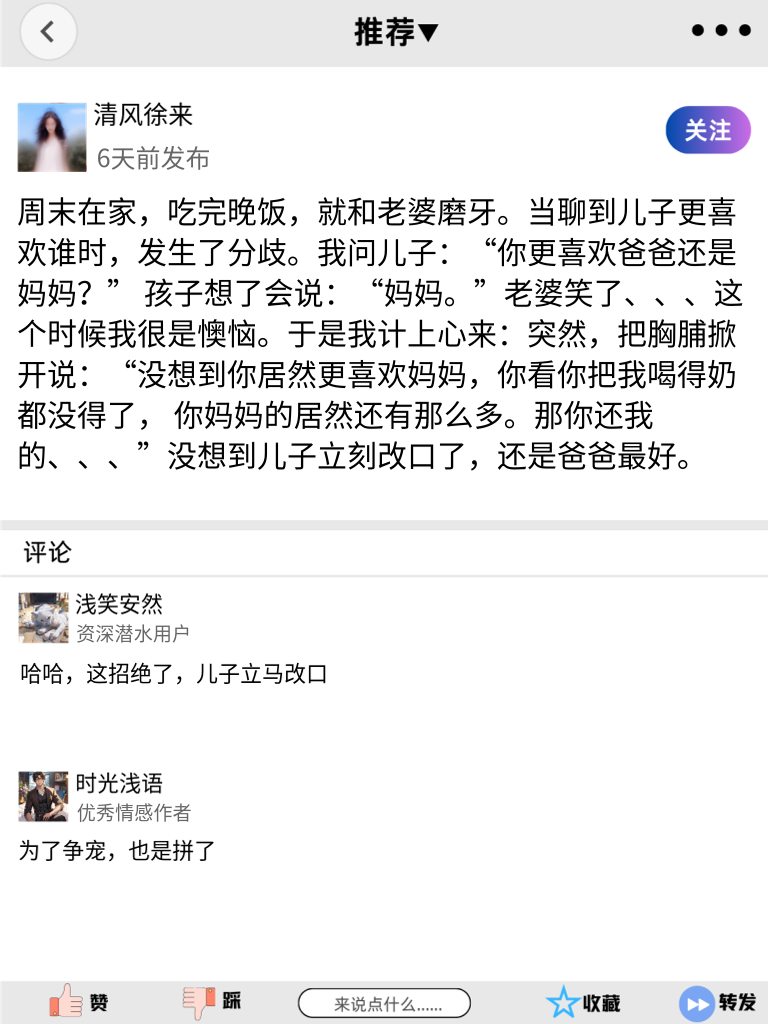Screen dimensions: 768x1024
Task: Click the thumbs-down 踩 icon
Action: [x=200, y=1001]
